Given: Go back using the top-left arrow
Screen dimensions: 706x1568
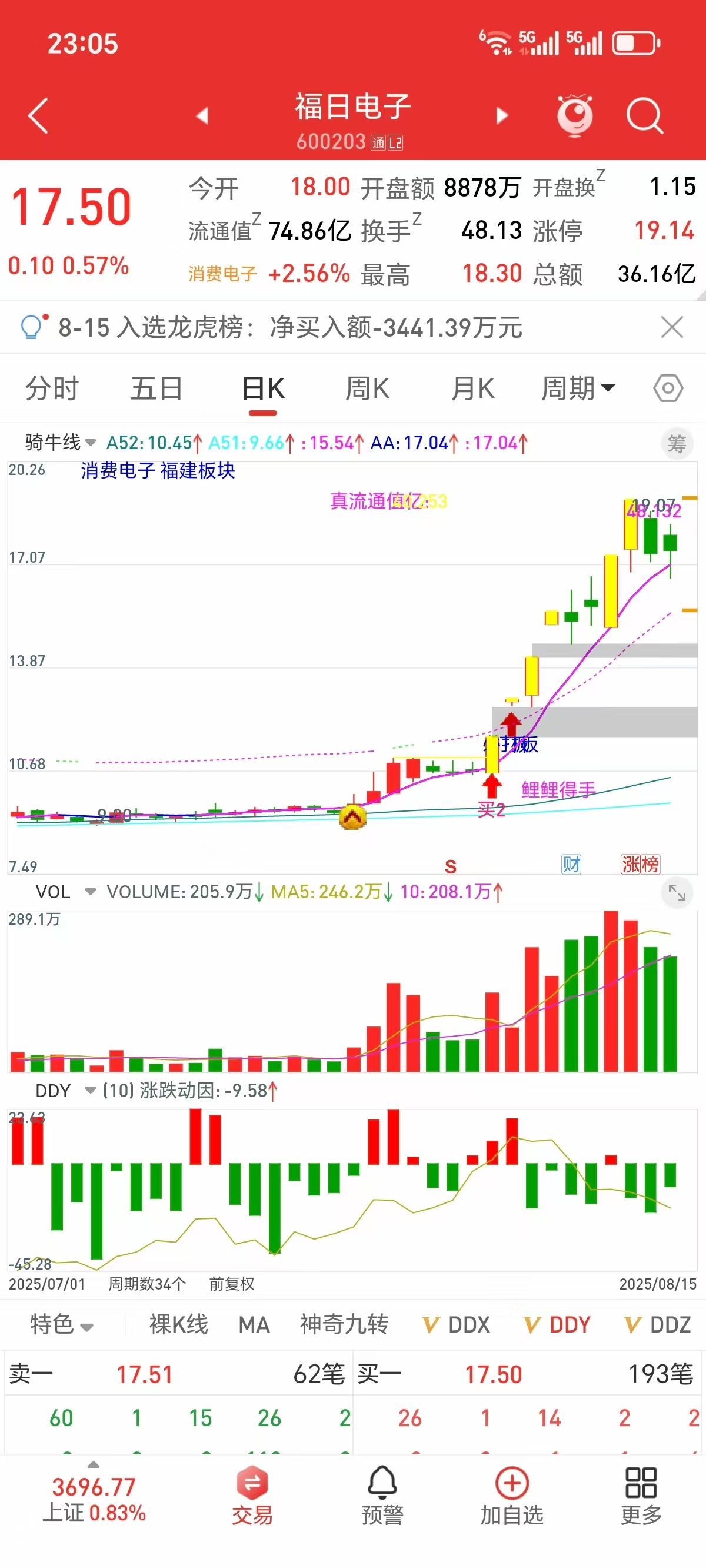Looking at the screenshot, I should tap(38, 115).
